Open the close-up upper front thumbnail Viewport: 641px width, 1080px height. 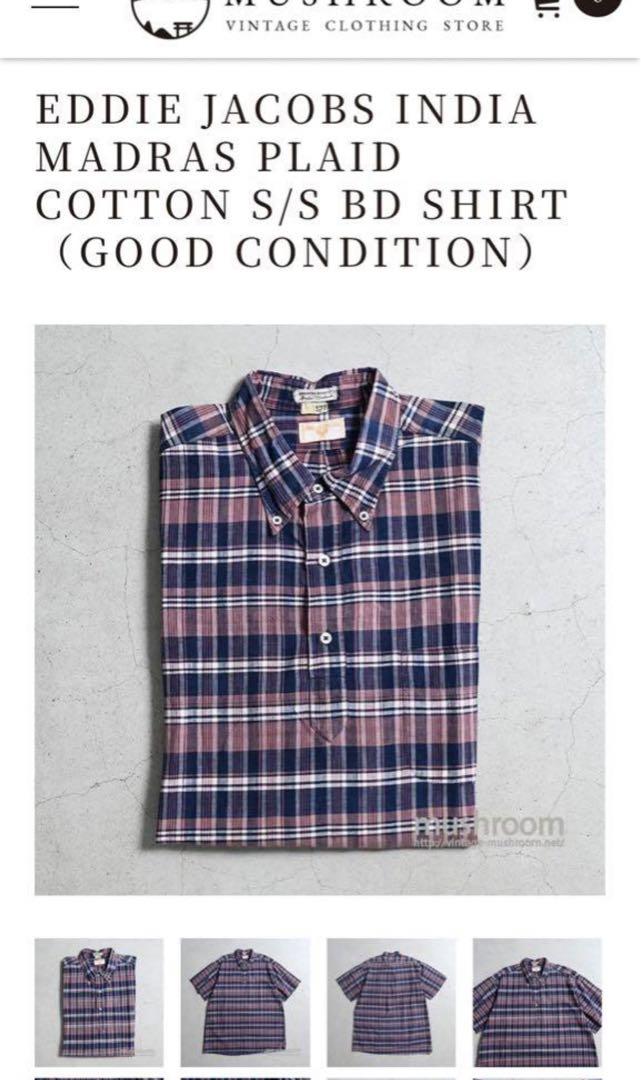(537, 1002)
